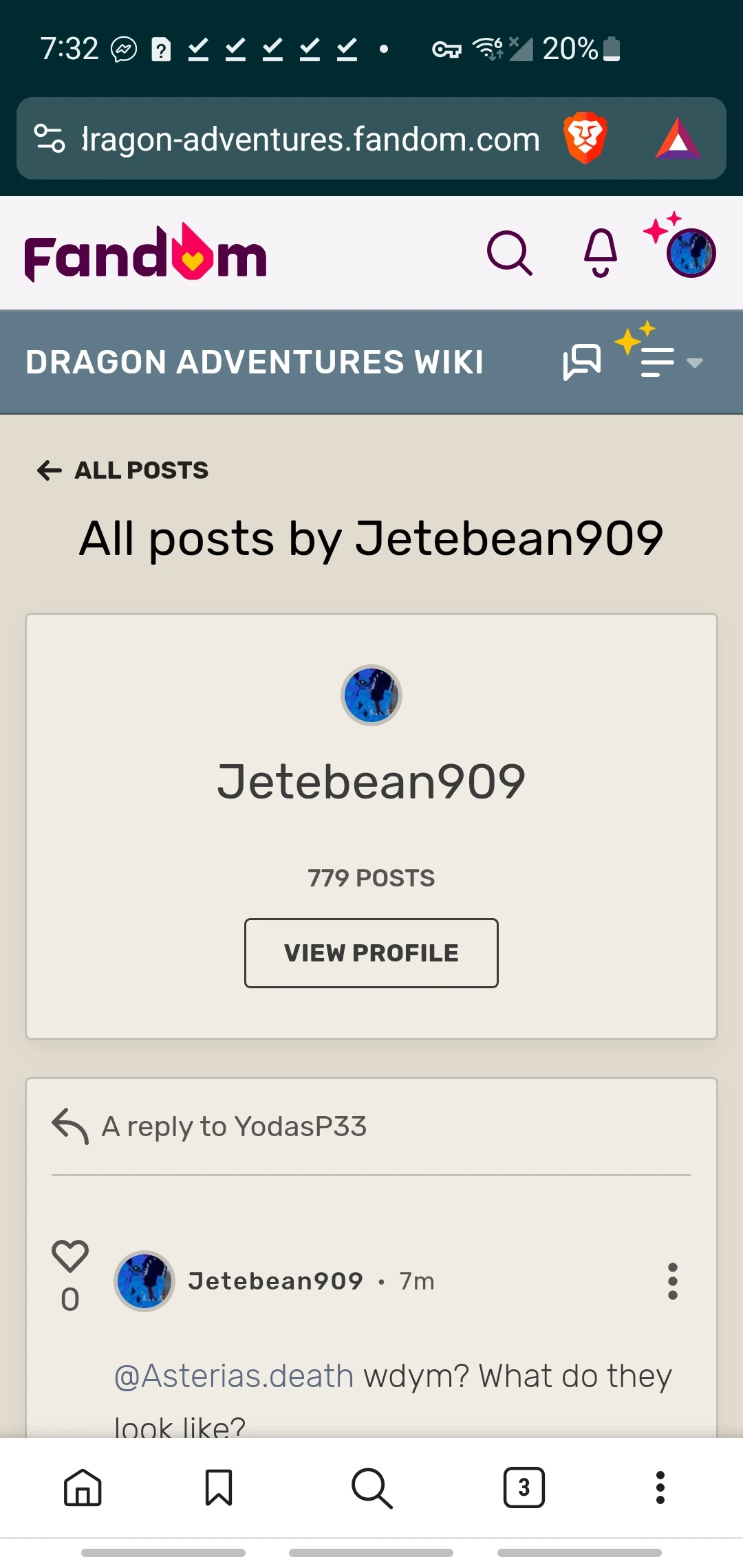Viewport: 743px width, 1568px height.
Task: Open the browser tab switcher
Action: [524, 1488]
